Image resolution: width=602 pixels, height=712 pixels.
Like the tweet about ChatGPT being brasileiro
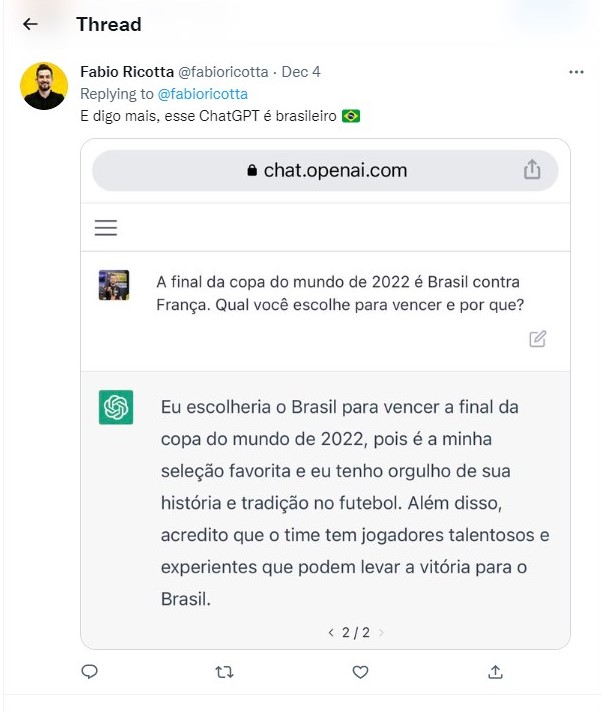click(361, 671)
